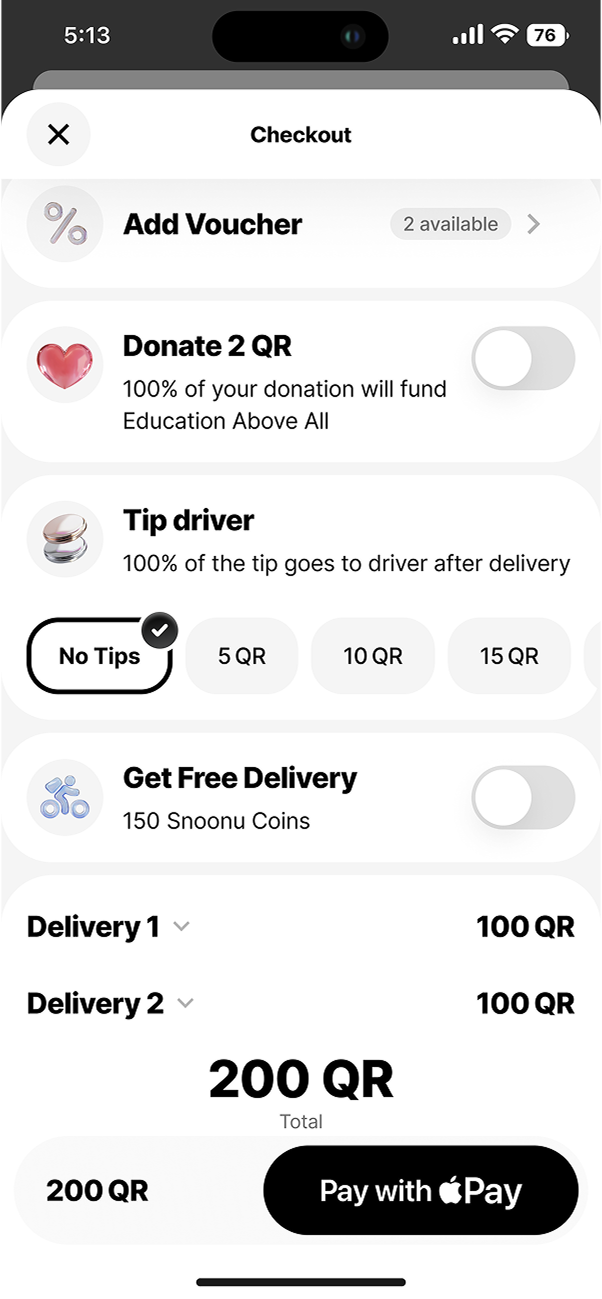
Task: Choose the 5 QR tip
Action: pos(242,656)
